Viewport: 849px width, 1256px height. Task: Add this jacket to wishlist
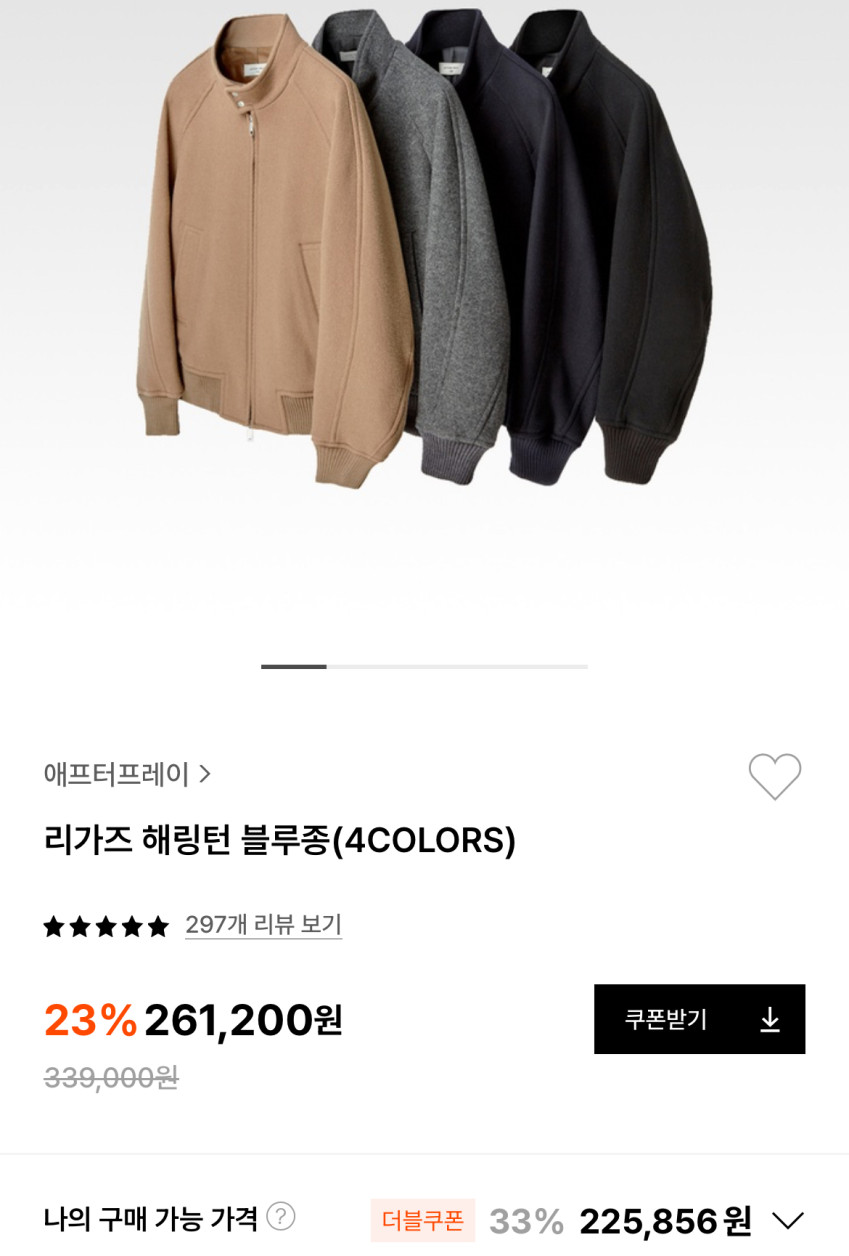click(x=775, y=776)
